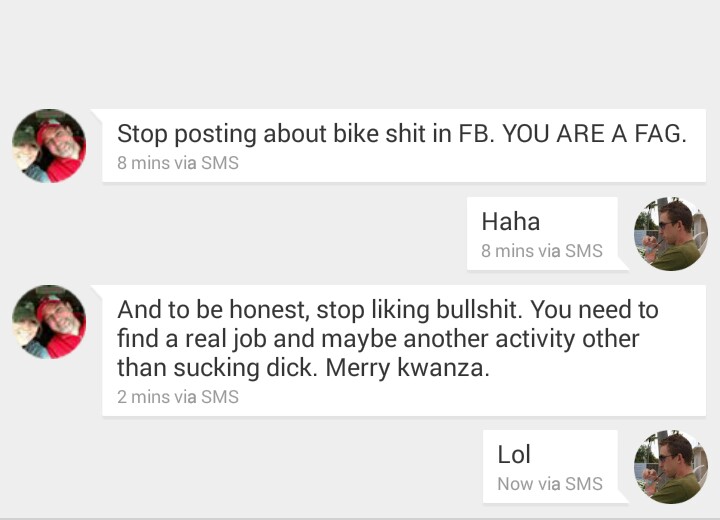
Task: Tap the 'Haha' message bubble
Action: click(x=541, y=234)
